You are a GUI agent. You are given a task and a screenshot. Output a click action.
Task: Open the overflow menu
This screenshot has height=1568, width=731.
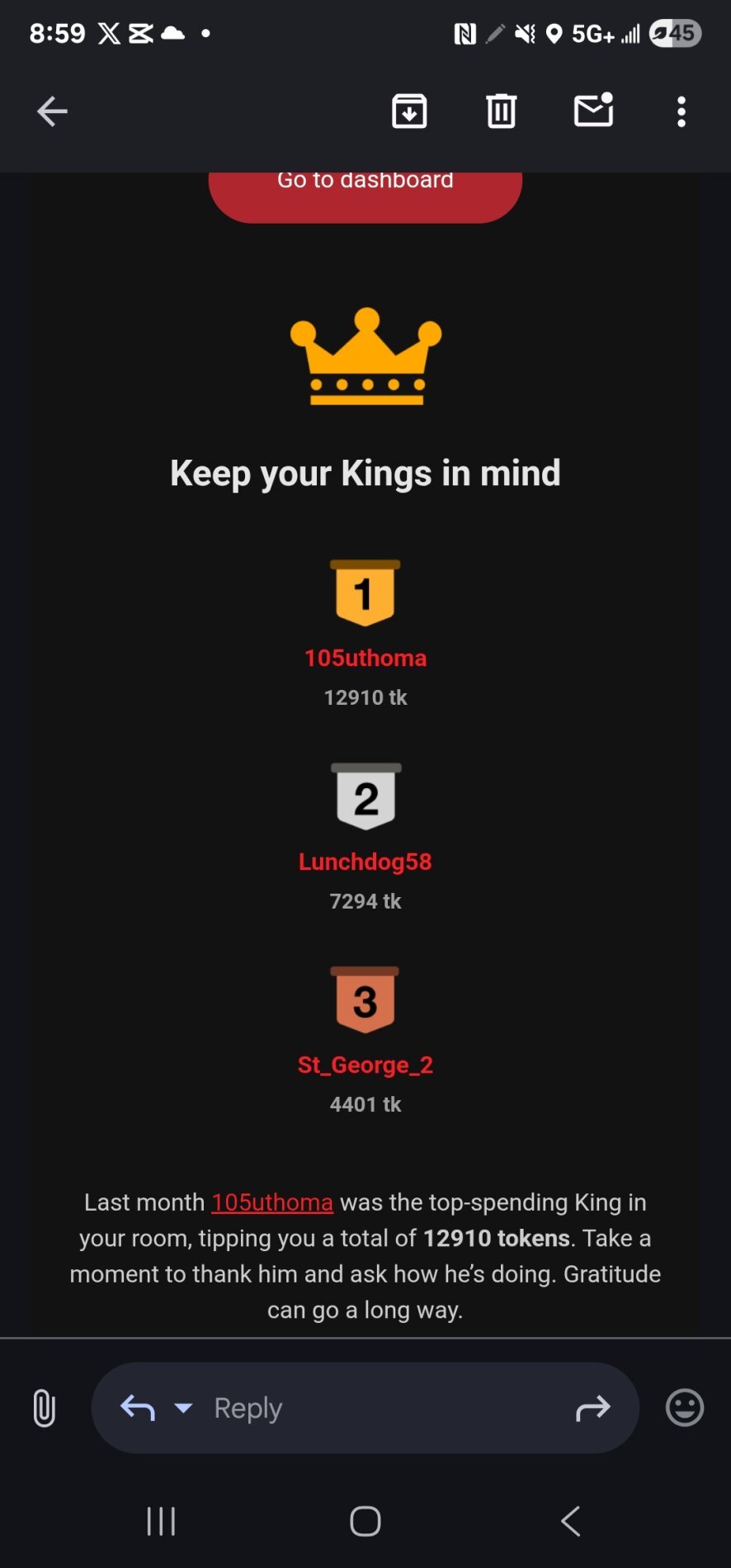[x=681, y=111]
